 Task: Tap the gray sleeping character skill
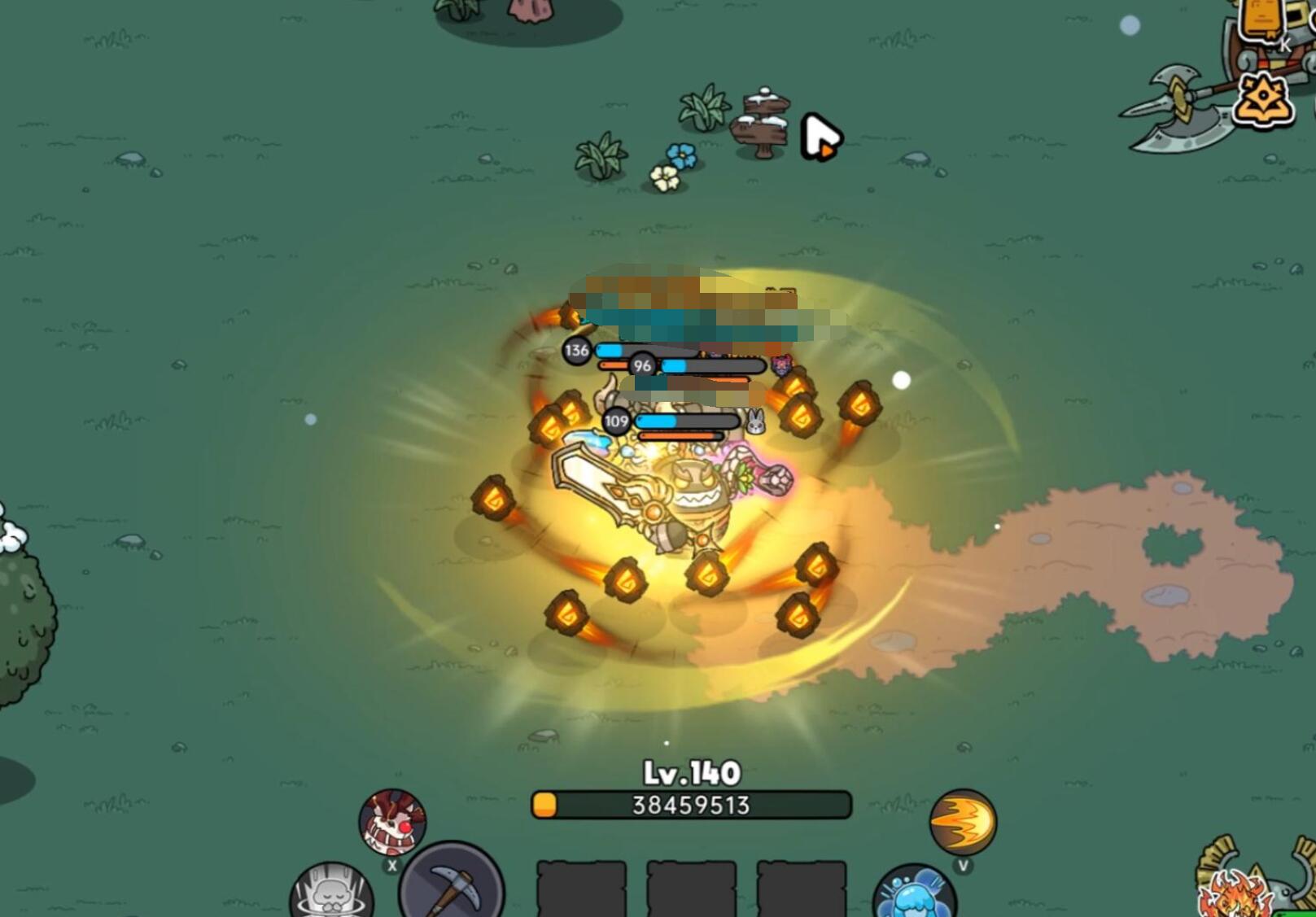(331, 894)
